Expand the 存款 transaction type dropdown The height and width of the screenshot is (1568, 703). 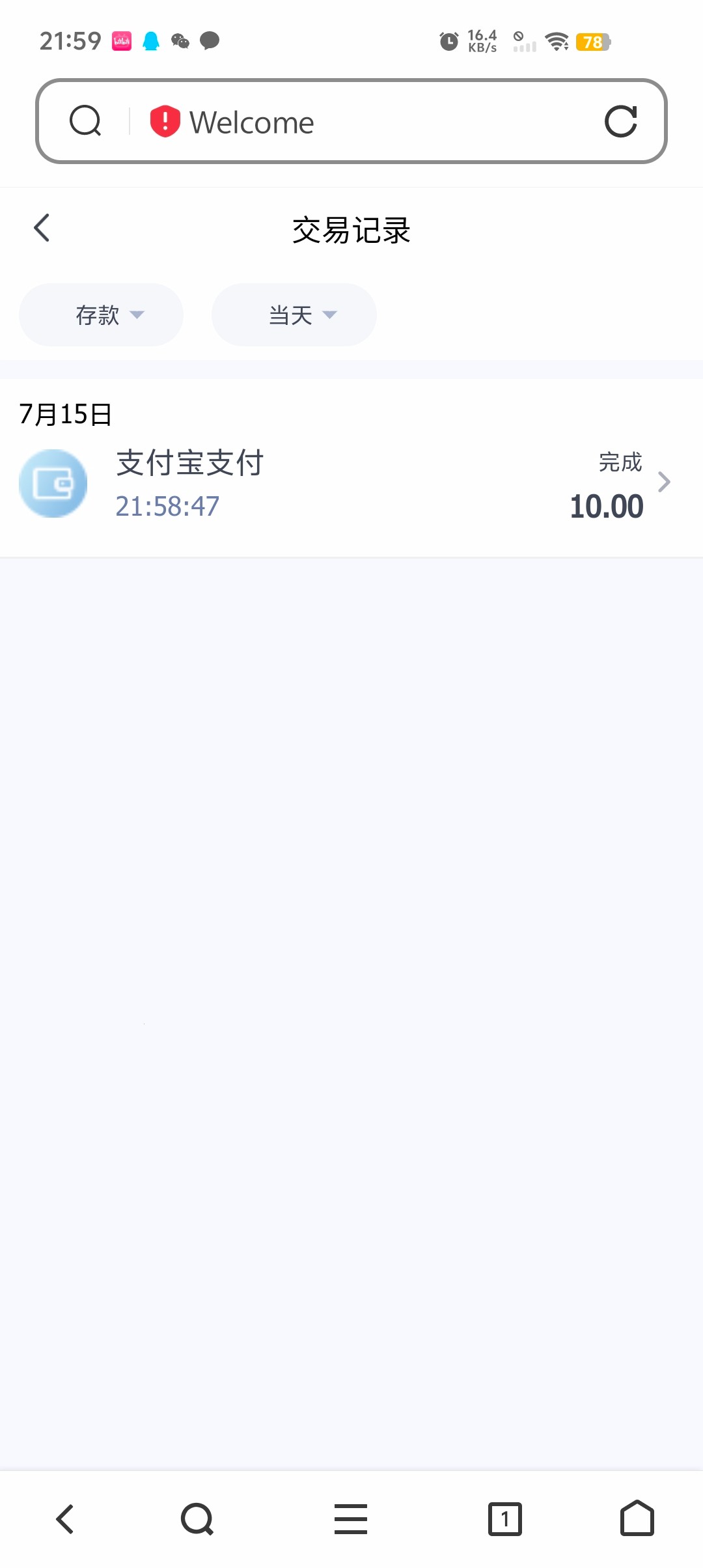pyautogui.click(x=102, y=315)
